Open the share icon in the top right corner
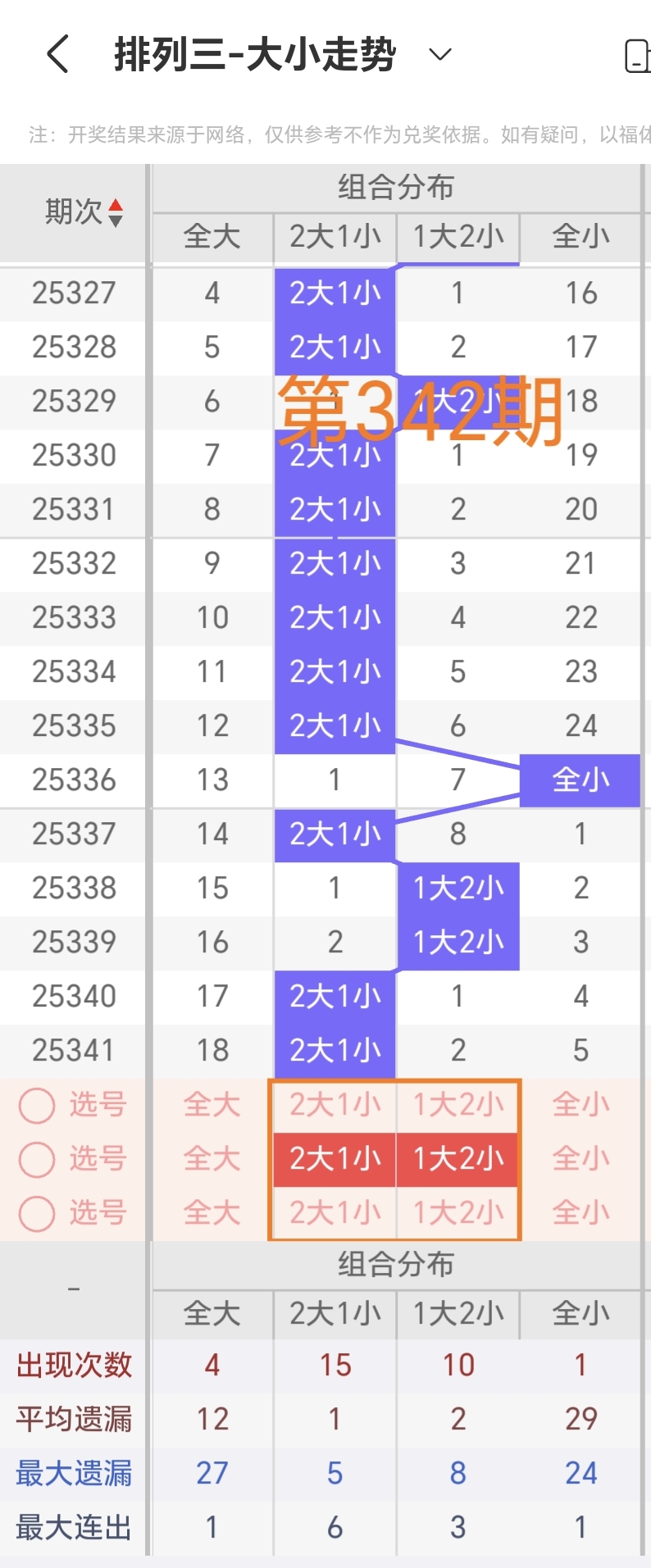651x1568 pixels. coord(640,54)
